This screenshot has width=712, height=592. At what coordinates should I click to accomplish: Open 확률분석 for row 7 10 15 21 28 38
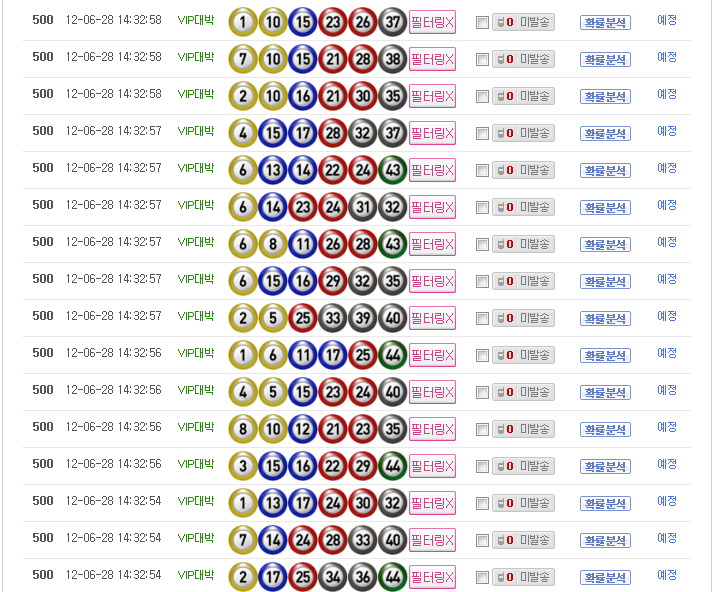605,60
